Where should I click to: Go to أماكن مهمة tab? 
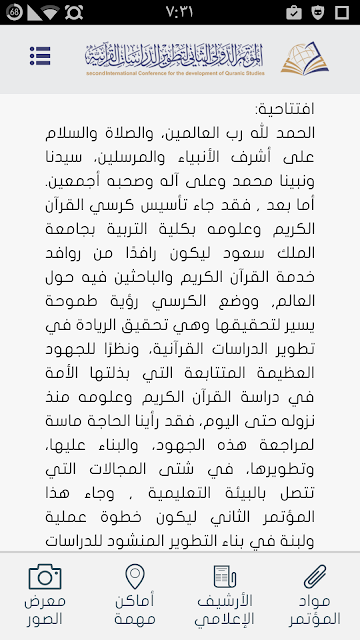click(135, 596)
